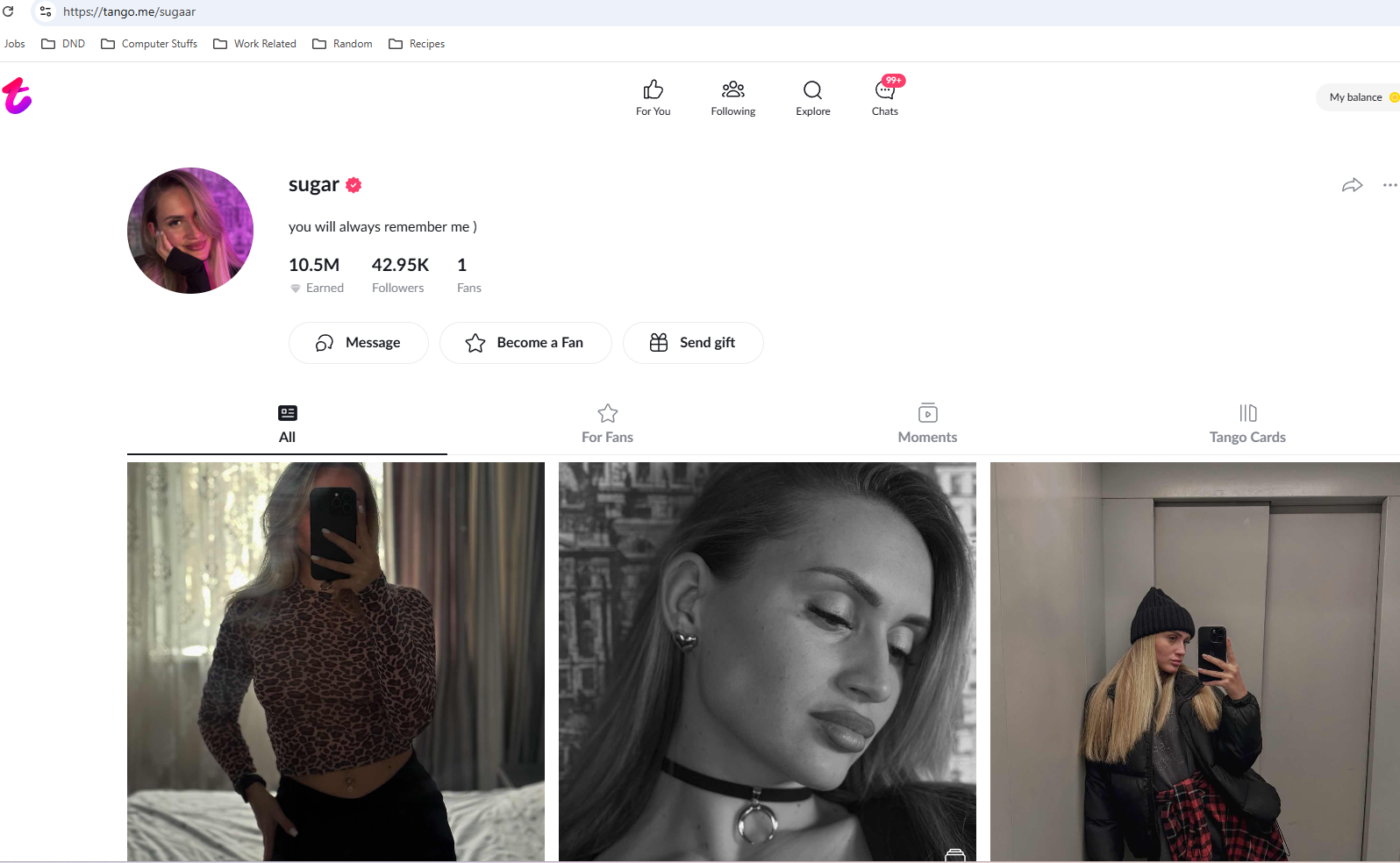Switch to the Moments tab
Image resolution: width=1400 pixels, height=863 pixels.
tap(927, 424)
